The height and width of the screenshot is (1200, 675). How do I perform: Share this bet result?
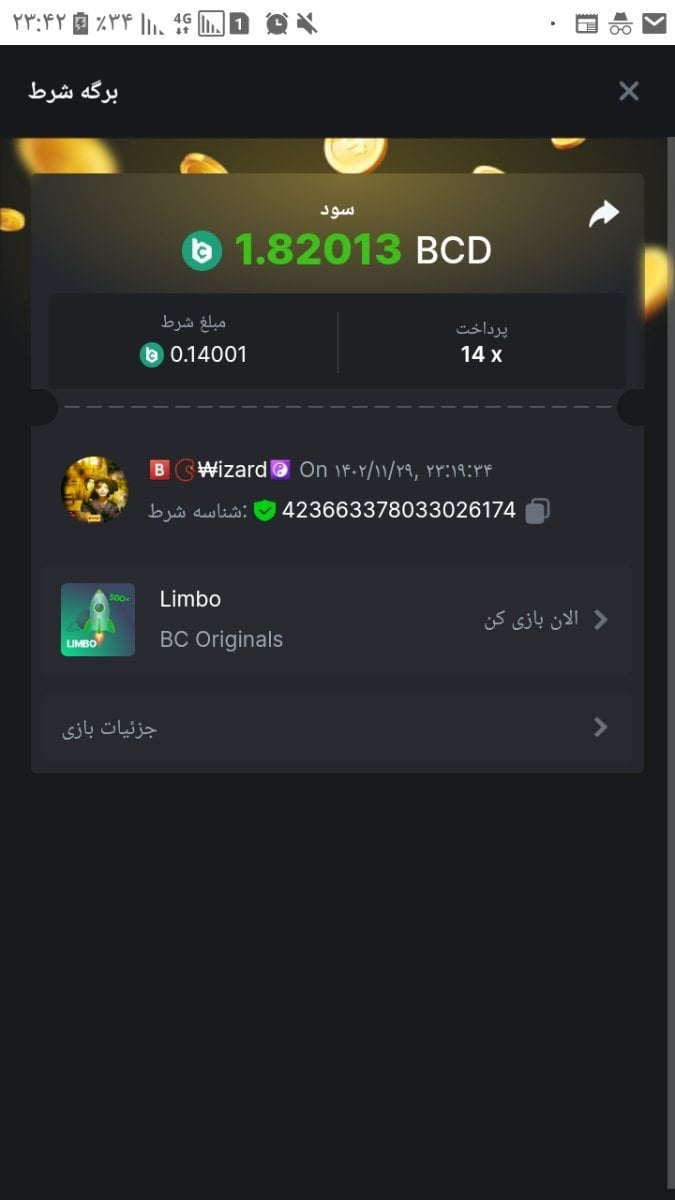(604, 213)
